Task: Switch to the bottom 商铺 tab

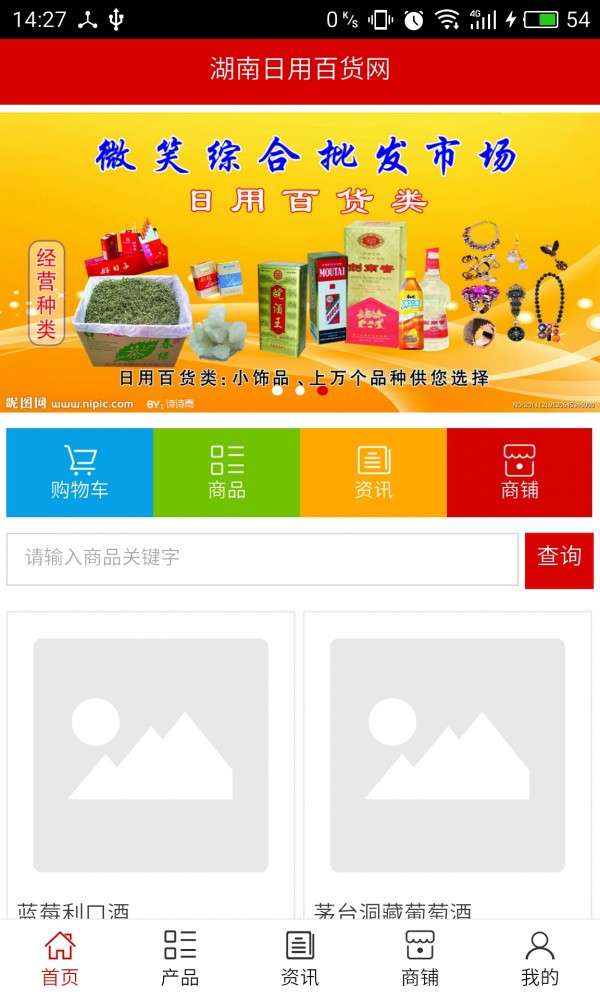Action: [420, 958]
